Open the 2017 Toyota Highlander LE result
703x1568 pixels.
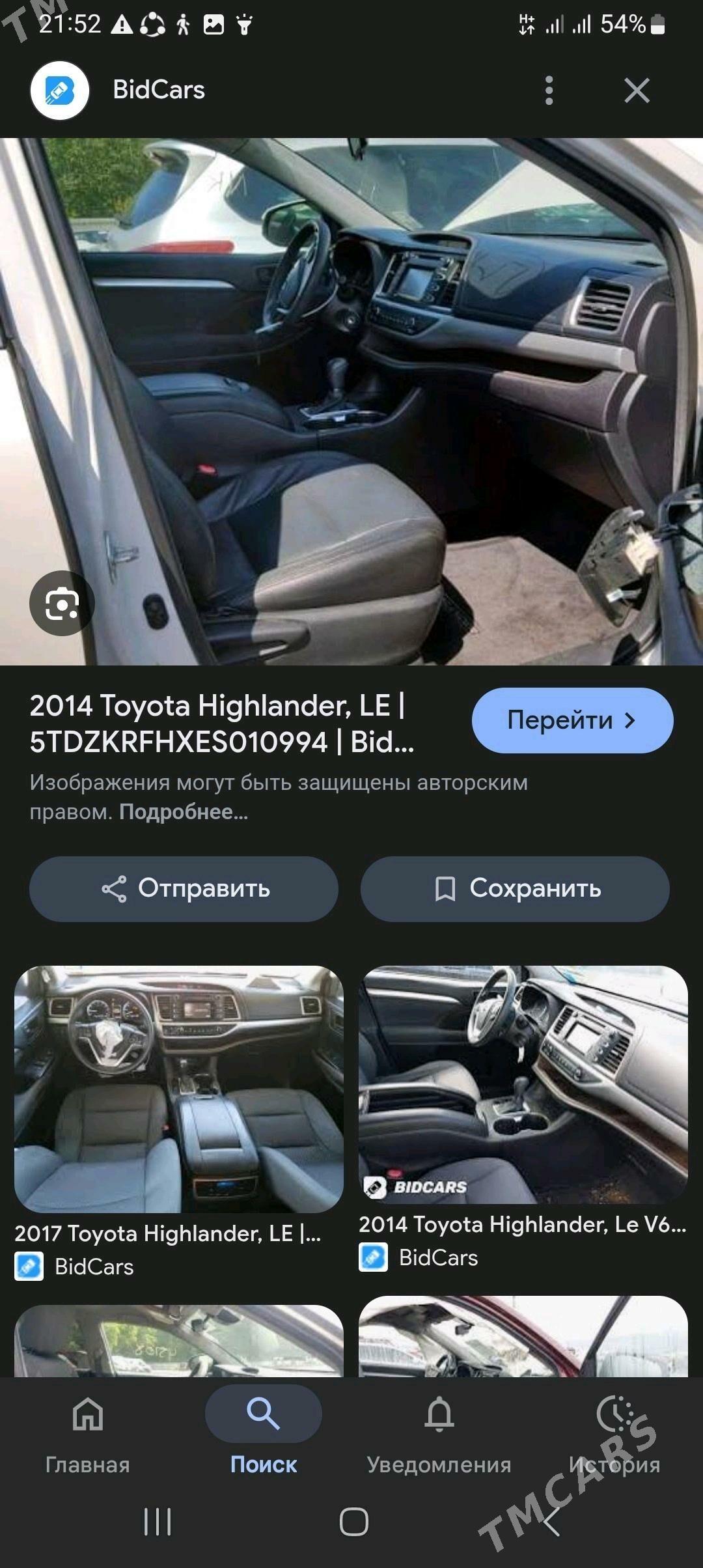(x=178, y=1089)
